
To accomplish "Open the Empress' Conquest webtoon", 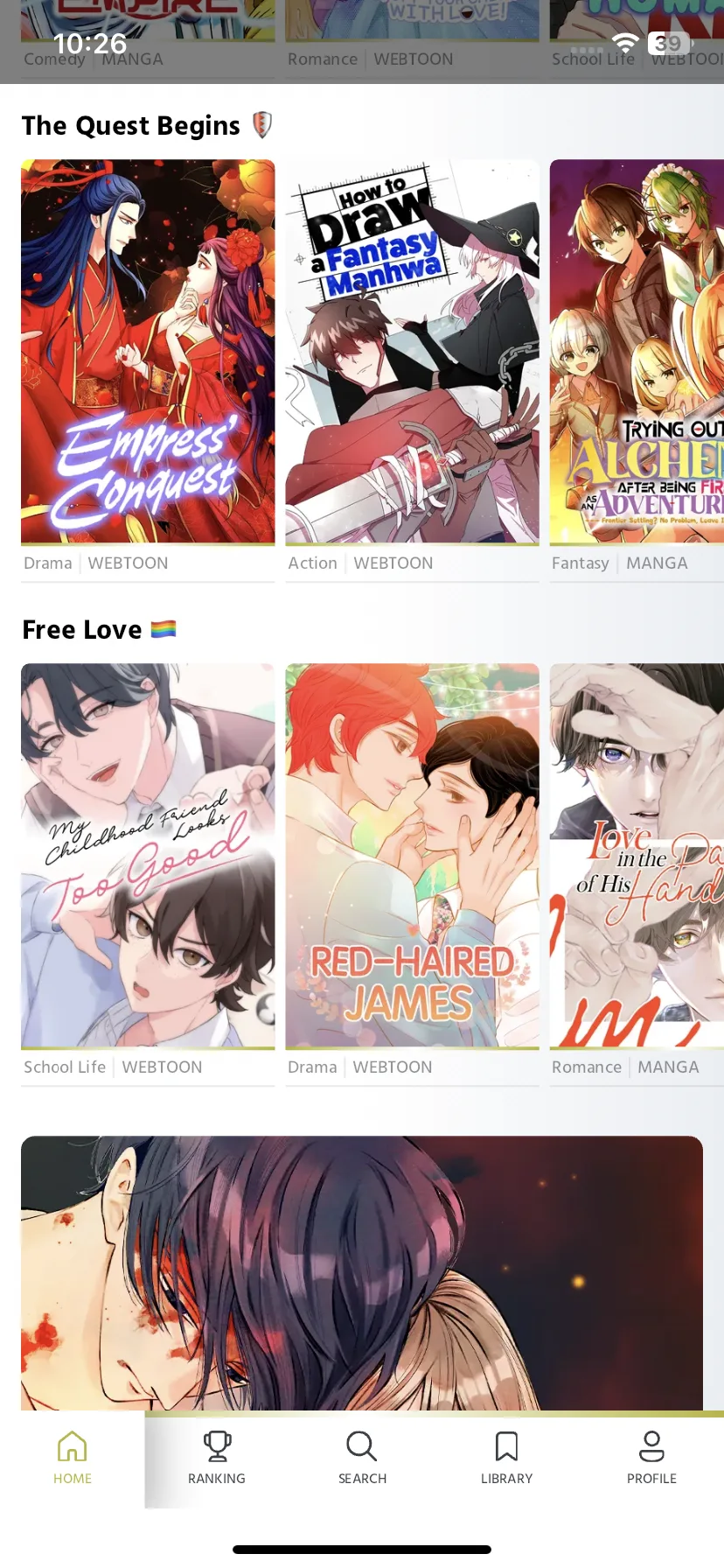I will tap(148, 352).
